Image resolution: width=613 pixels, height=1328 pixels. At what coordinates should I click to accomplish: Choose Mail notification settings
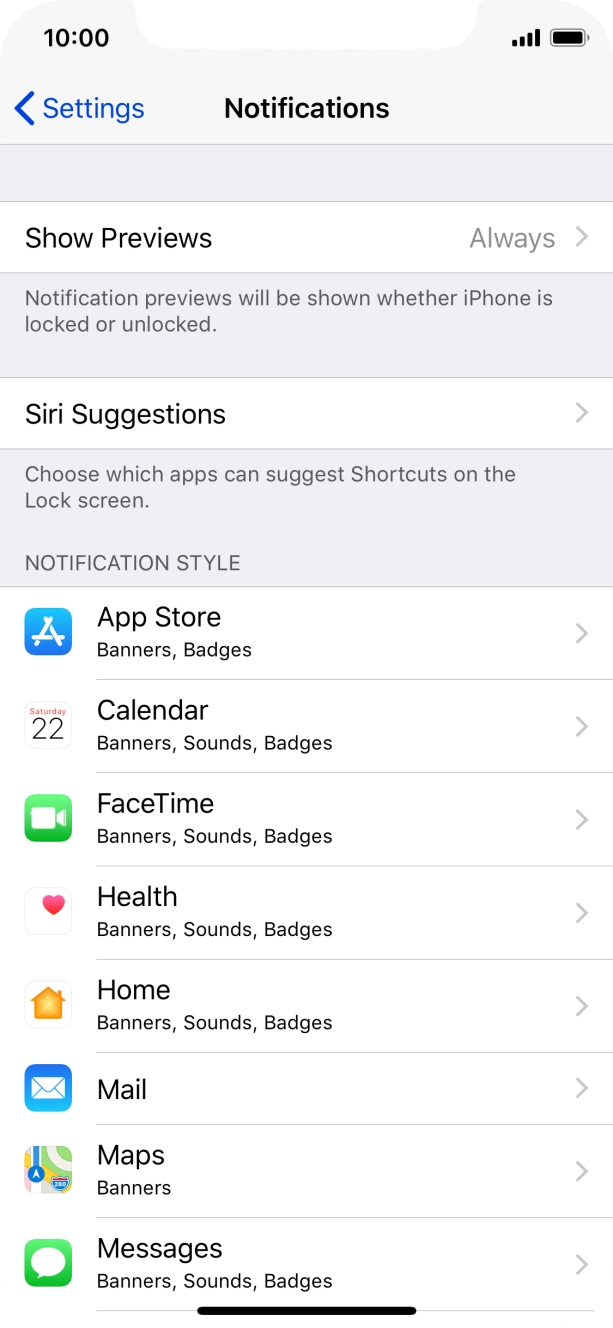point(306,1089)
